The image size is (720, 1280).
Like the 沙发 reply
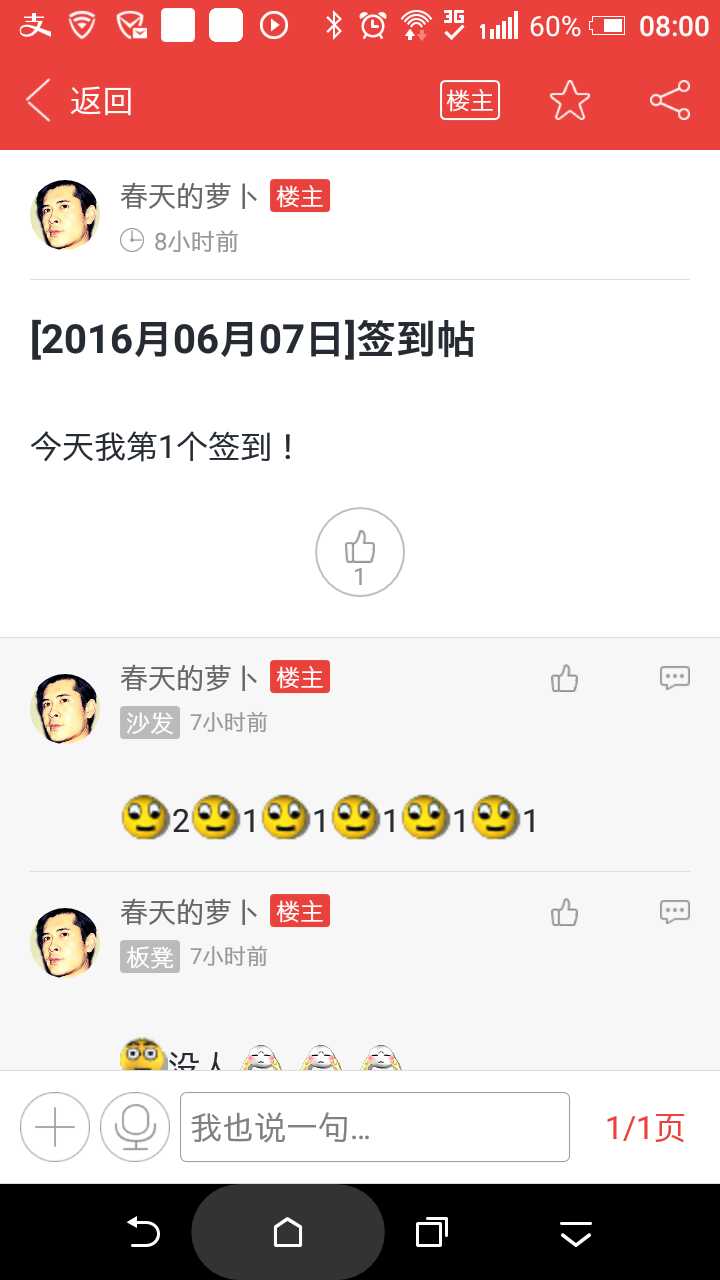[x=565, y=680]
